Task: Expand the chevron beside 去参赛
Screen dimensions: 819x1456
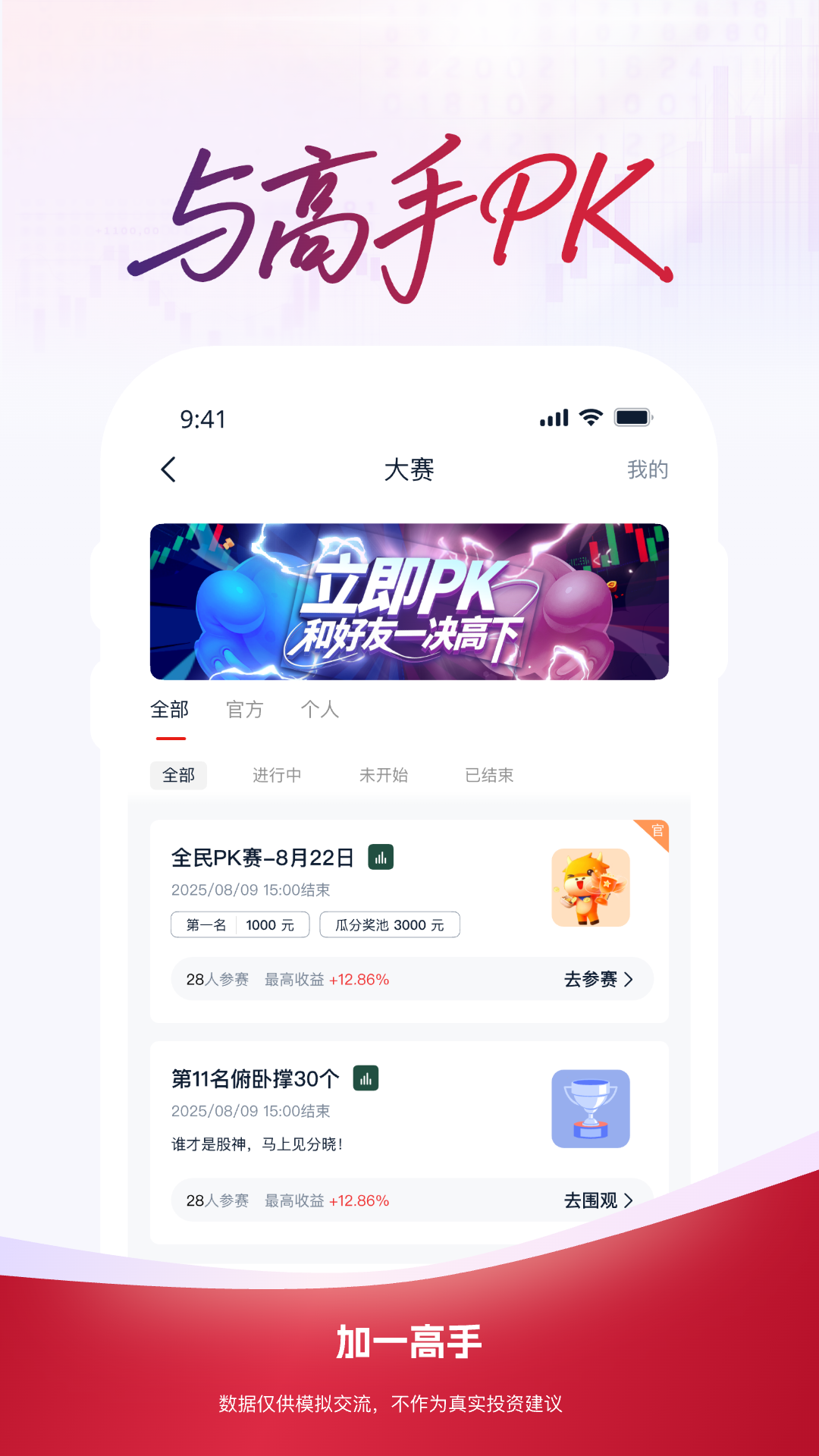Action: pos(630,980)
